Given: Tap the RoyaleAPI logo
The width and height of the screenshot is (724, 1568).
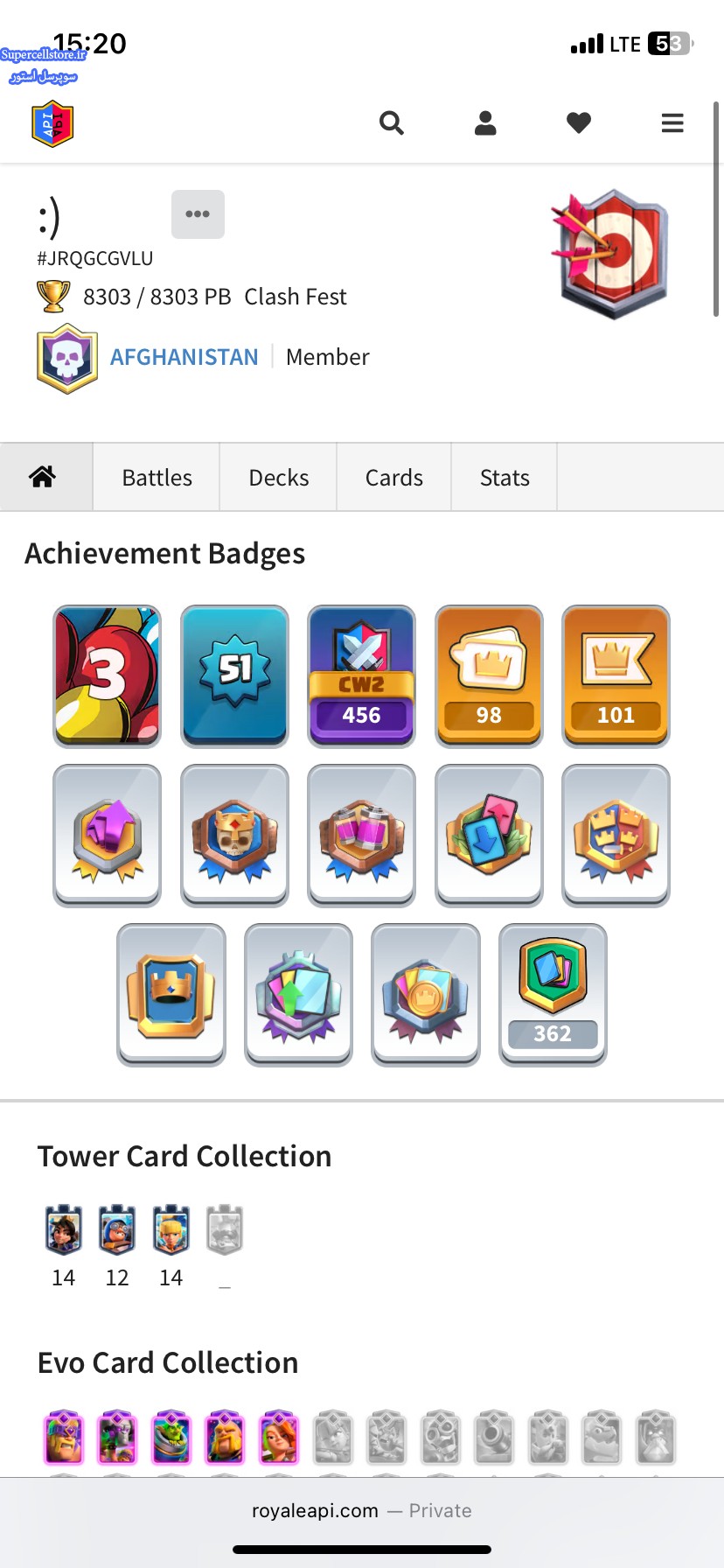Looking at the screenshot, I should (52, 124).
